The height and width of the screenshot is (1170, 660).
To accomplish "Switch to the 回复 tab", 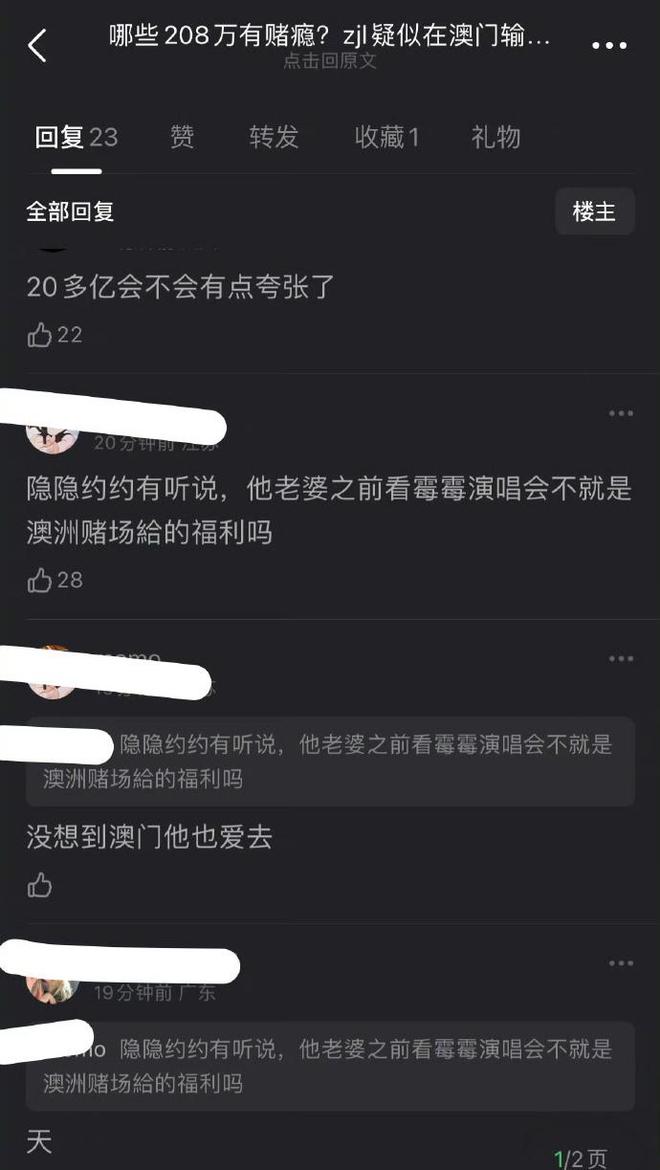I will [76, 137].
